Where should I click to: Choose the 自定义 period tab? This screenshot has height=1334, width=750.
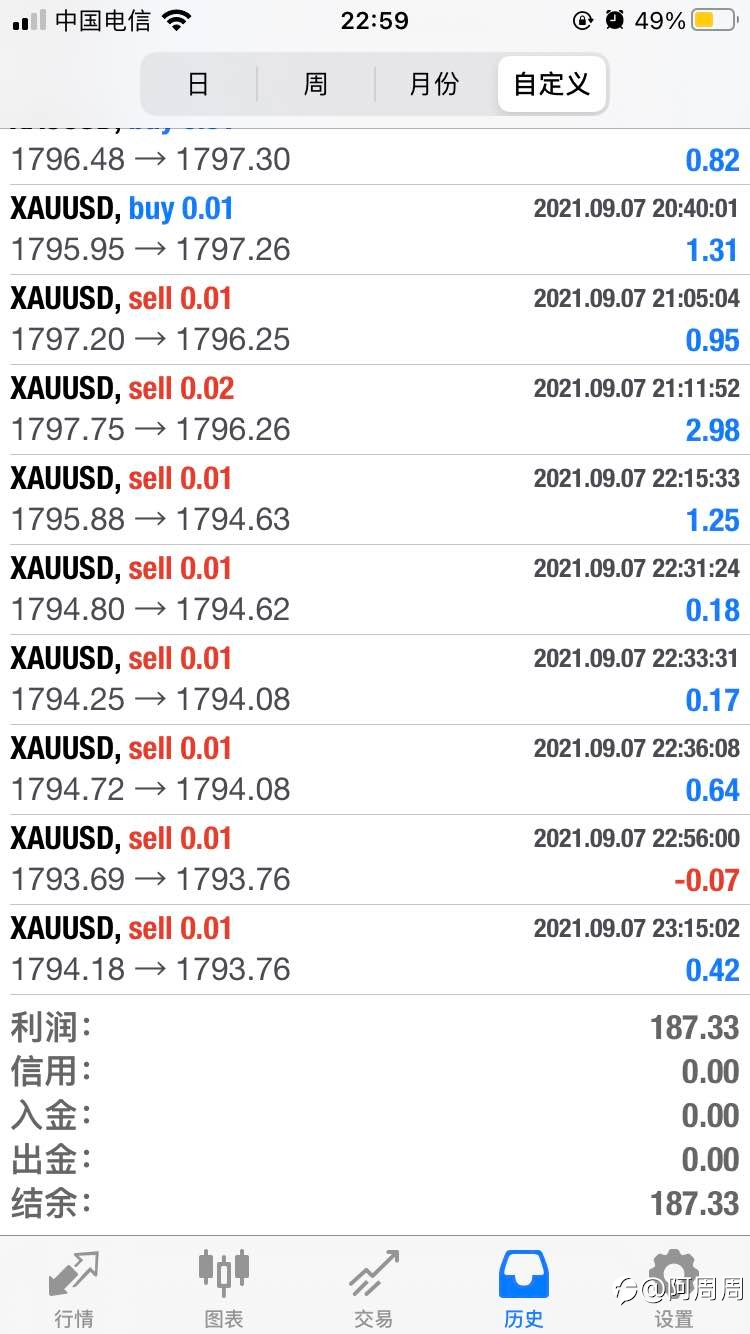tap(551, 84)
